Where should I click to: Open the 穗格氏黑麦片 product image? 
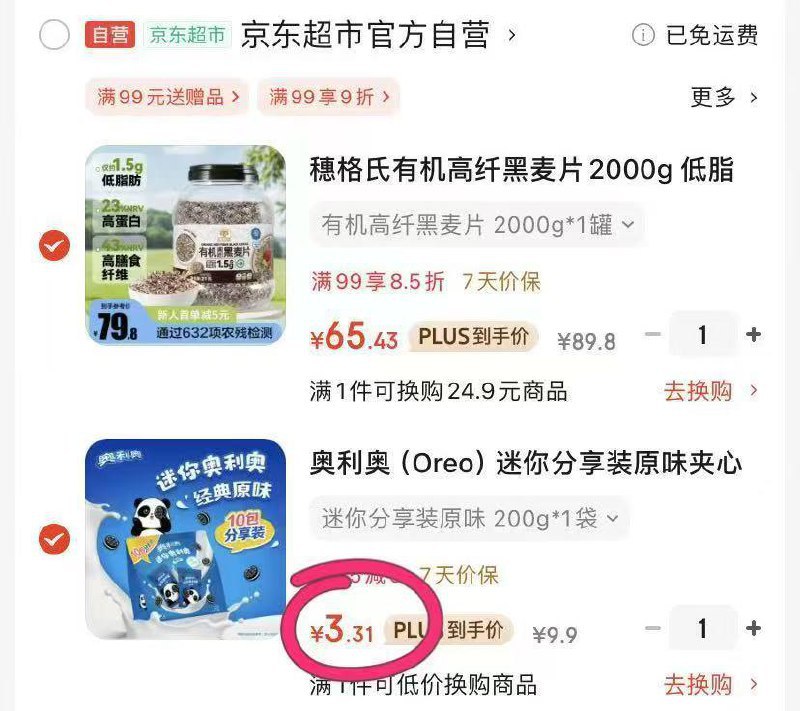185,245
